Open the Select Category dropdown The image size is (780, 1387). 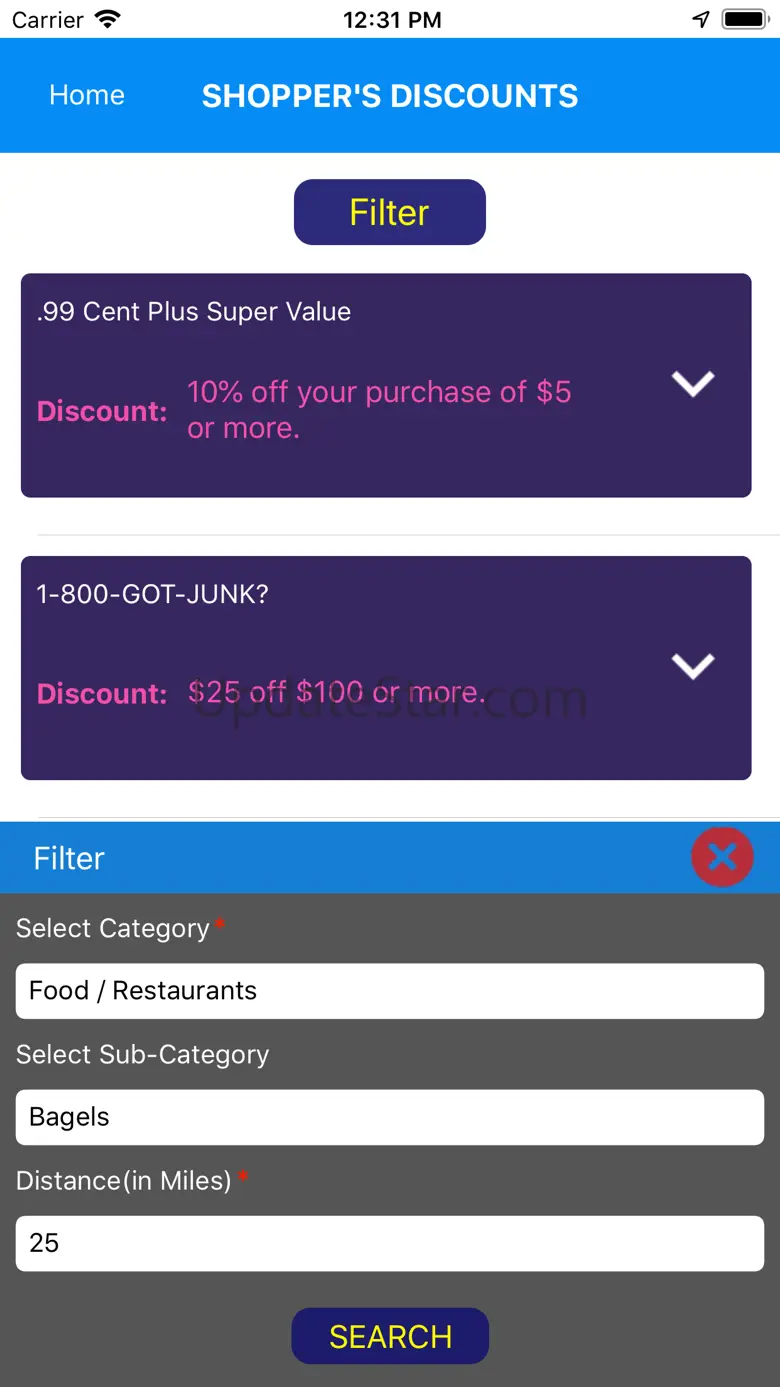pos(389,991)
